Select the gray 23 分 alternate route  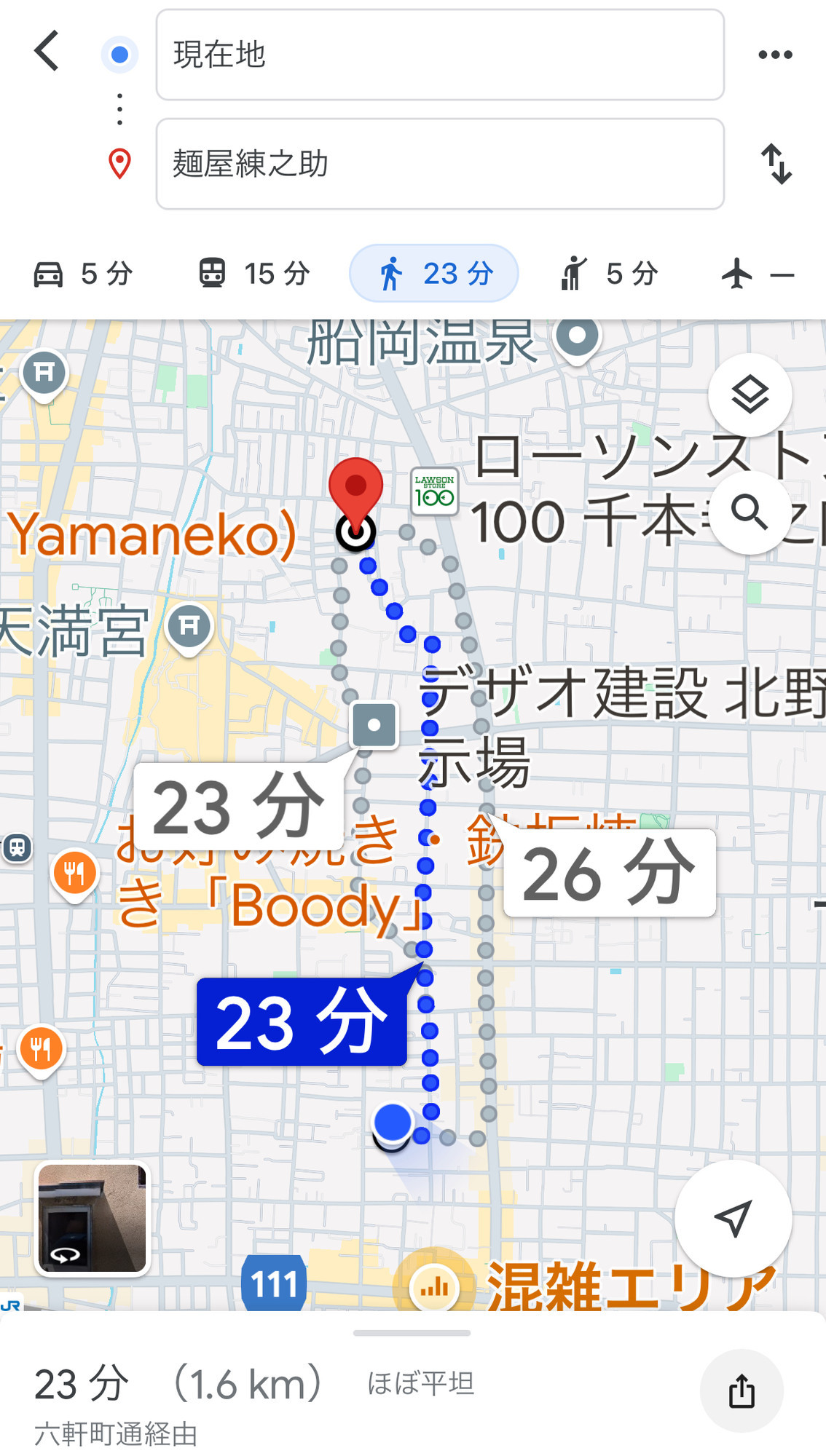coord(238,807)
